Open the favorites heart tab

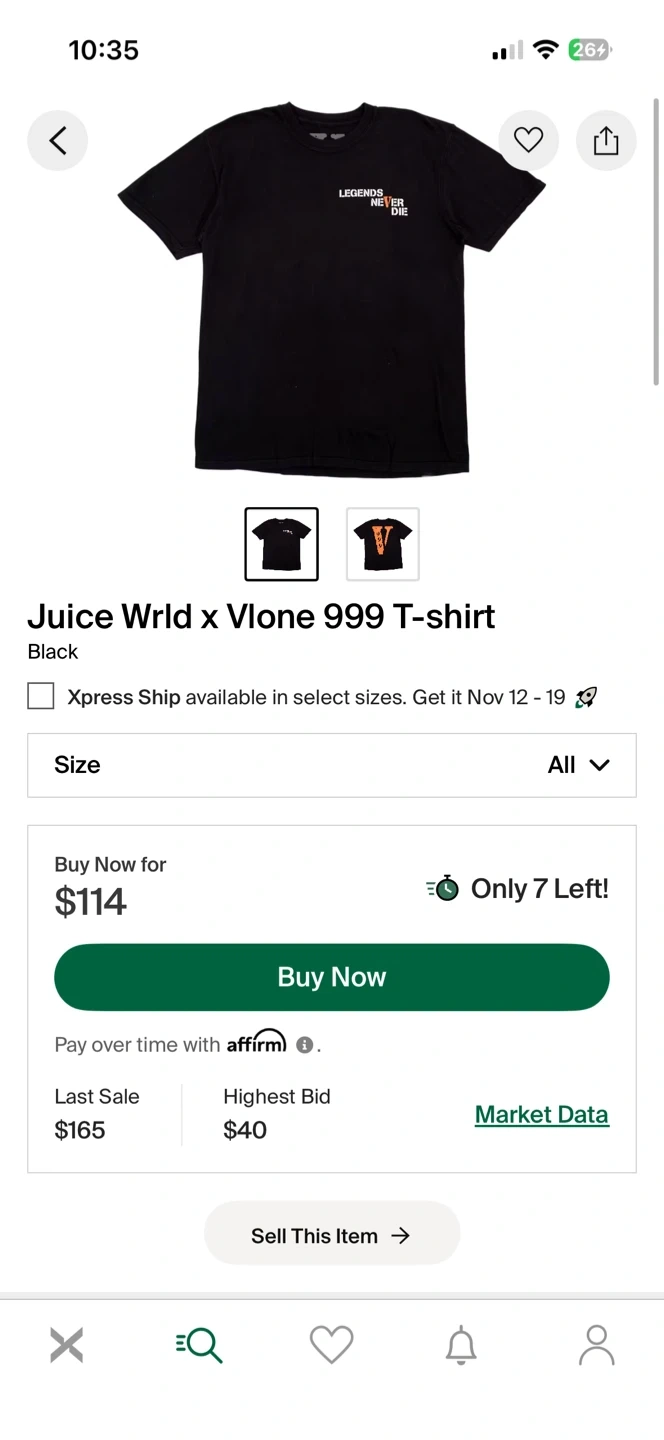(x=332, y=1345)
